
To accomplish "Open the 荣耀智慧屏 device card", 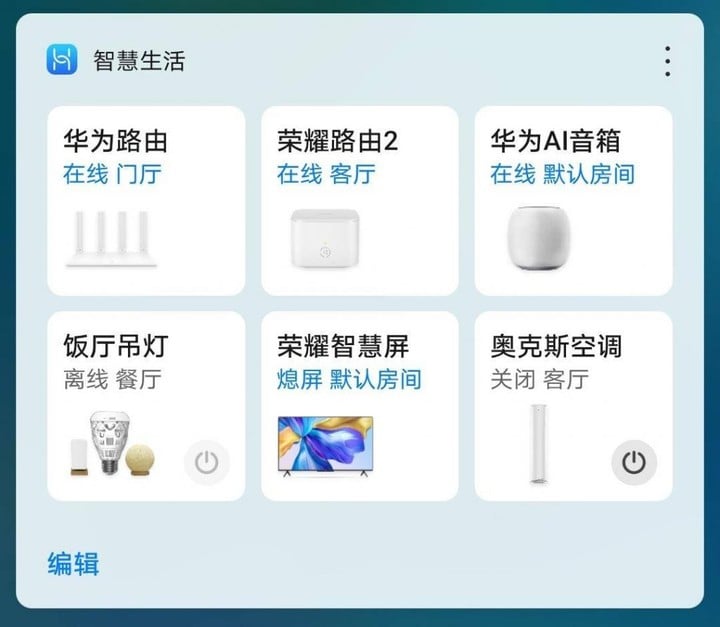I will 359,405.
